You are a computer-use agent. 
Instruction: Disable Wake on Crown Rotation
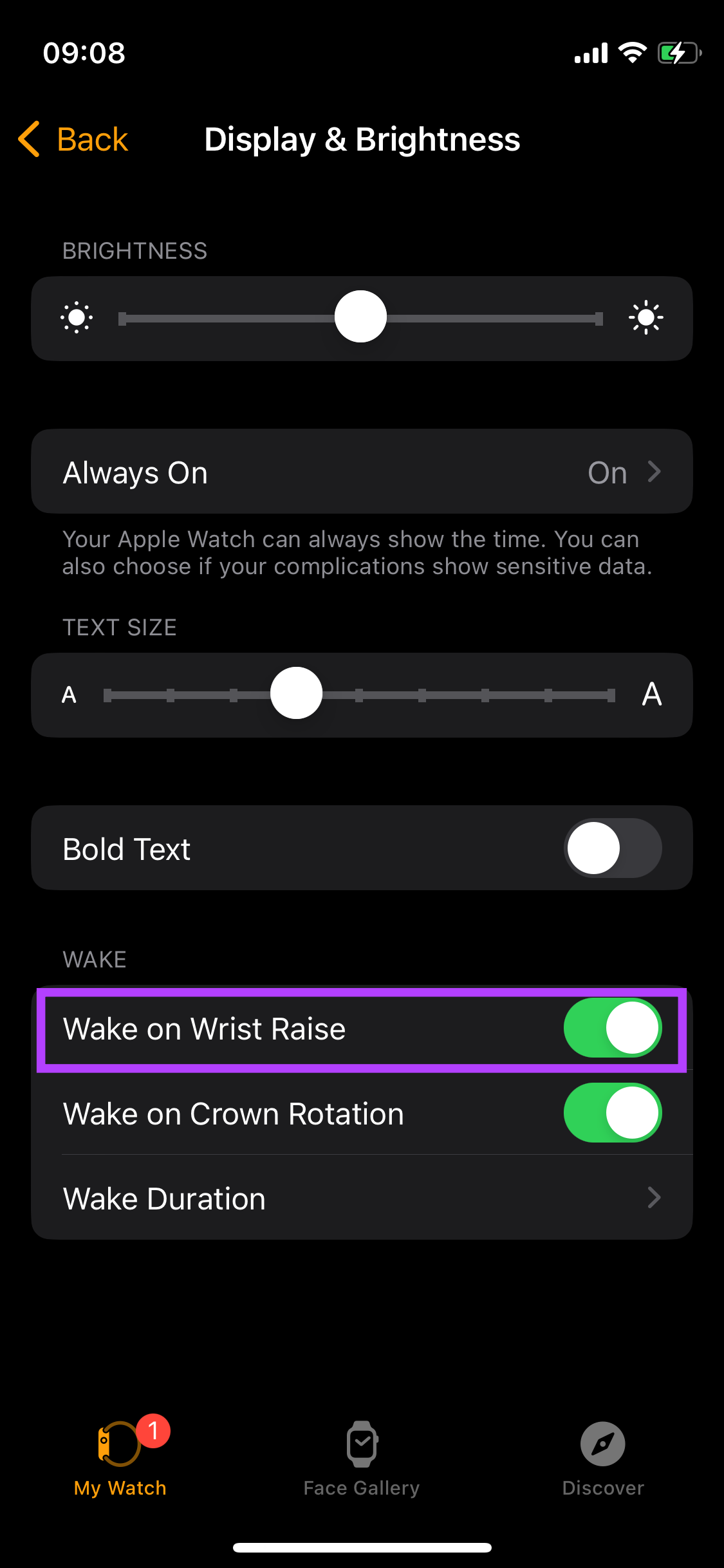click(613, 1113)
